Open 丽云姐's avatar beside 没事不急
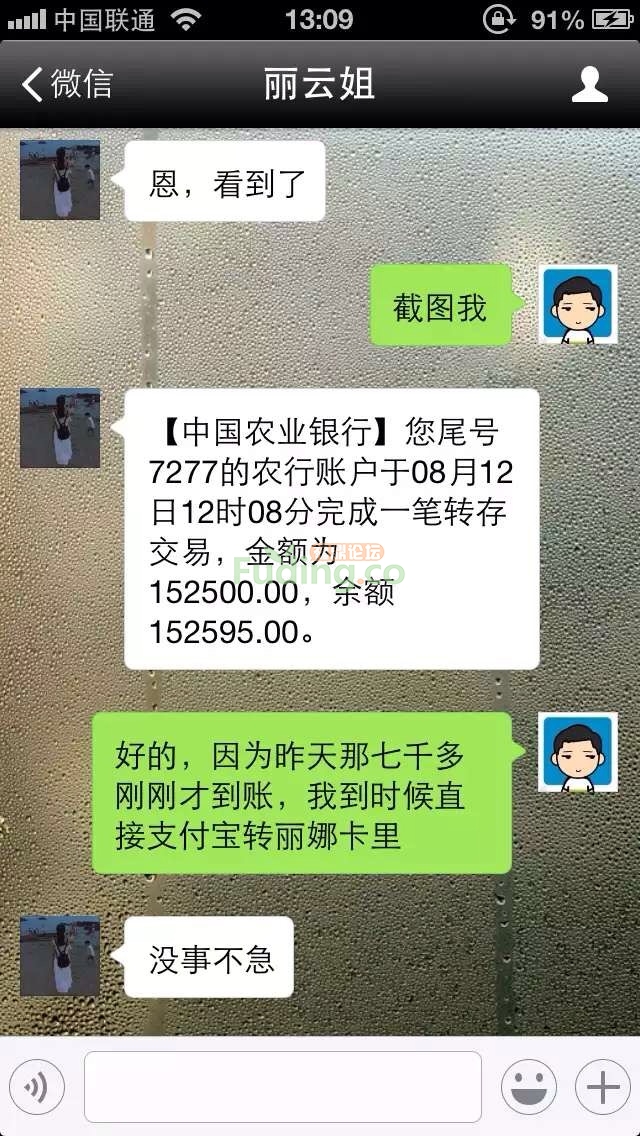This screenshot has width=640, height=1136. click(60, 955)
